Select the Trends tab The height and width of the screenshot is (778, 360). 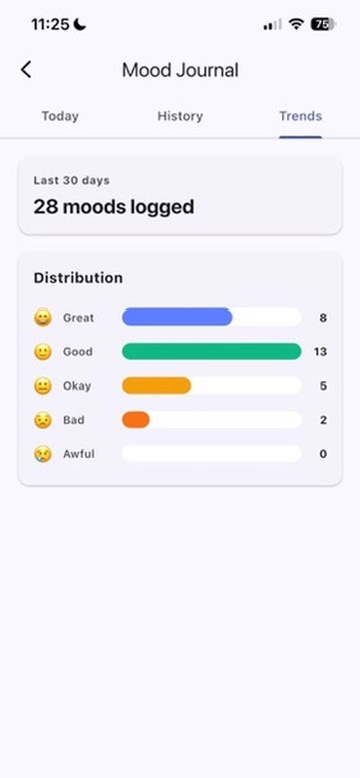pos(300,116)
